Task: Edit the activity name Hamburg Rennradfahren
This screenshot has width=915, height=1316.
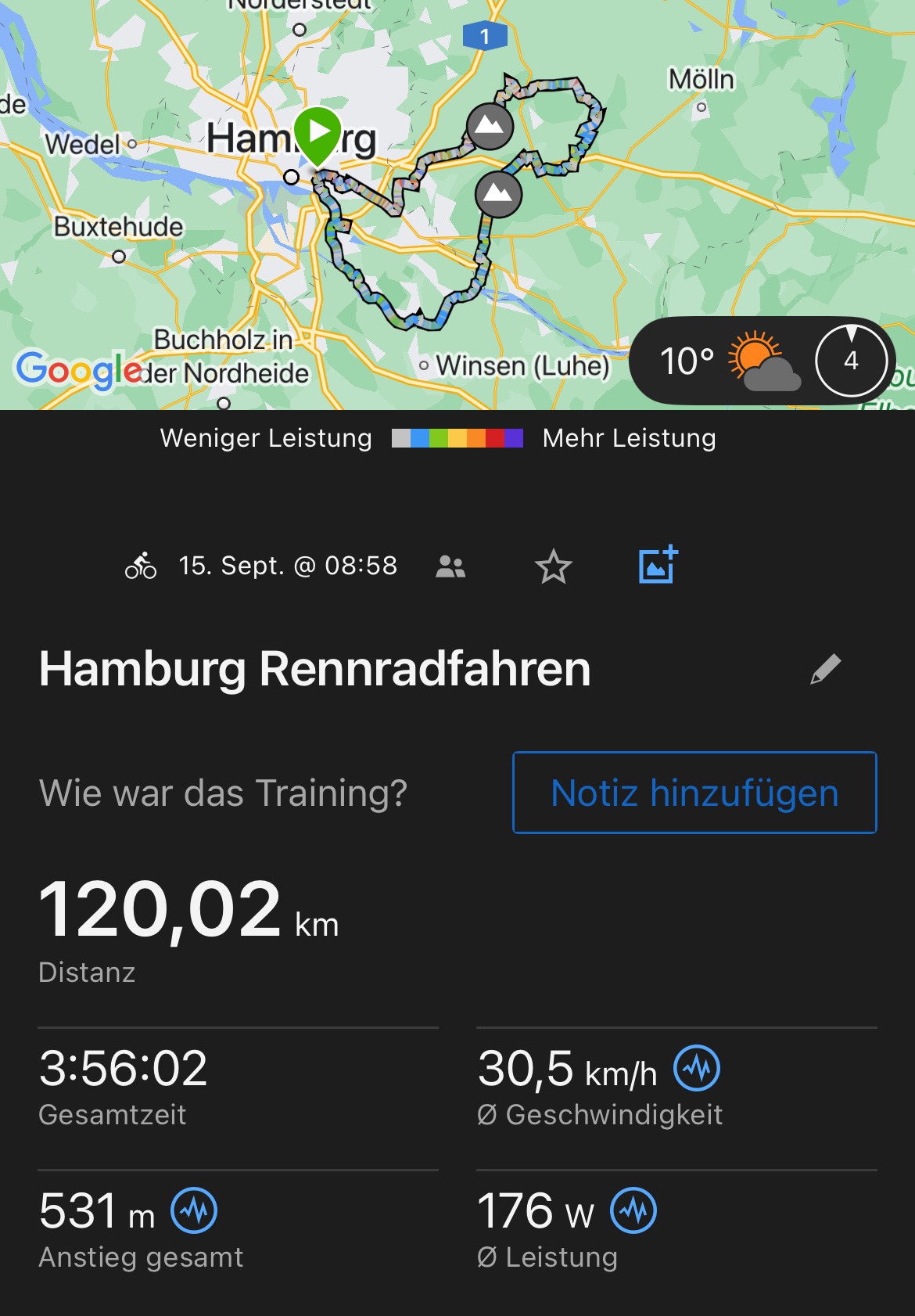Action: tap(825, 669)
